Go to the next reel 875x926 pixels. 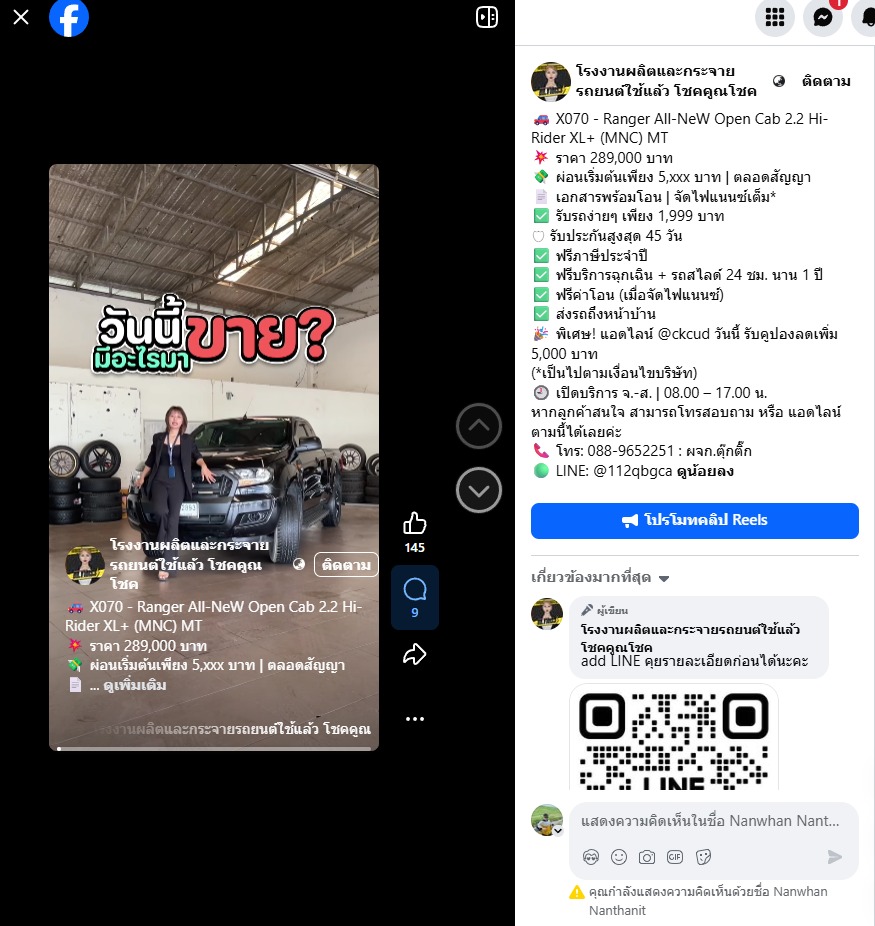[x=478, y=490]
